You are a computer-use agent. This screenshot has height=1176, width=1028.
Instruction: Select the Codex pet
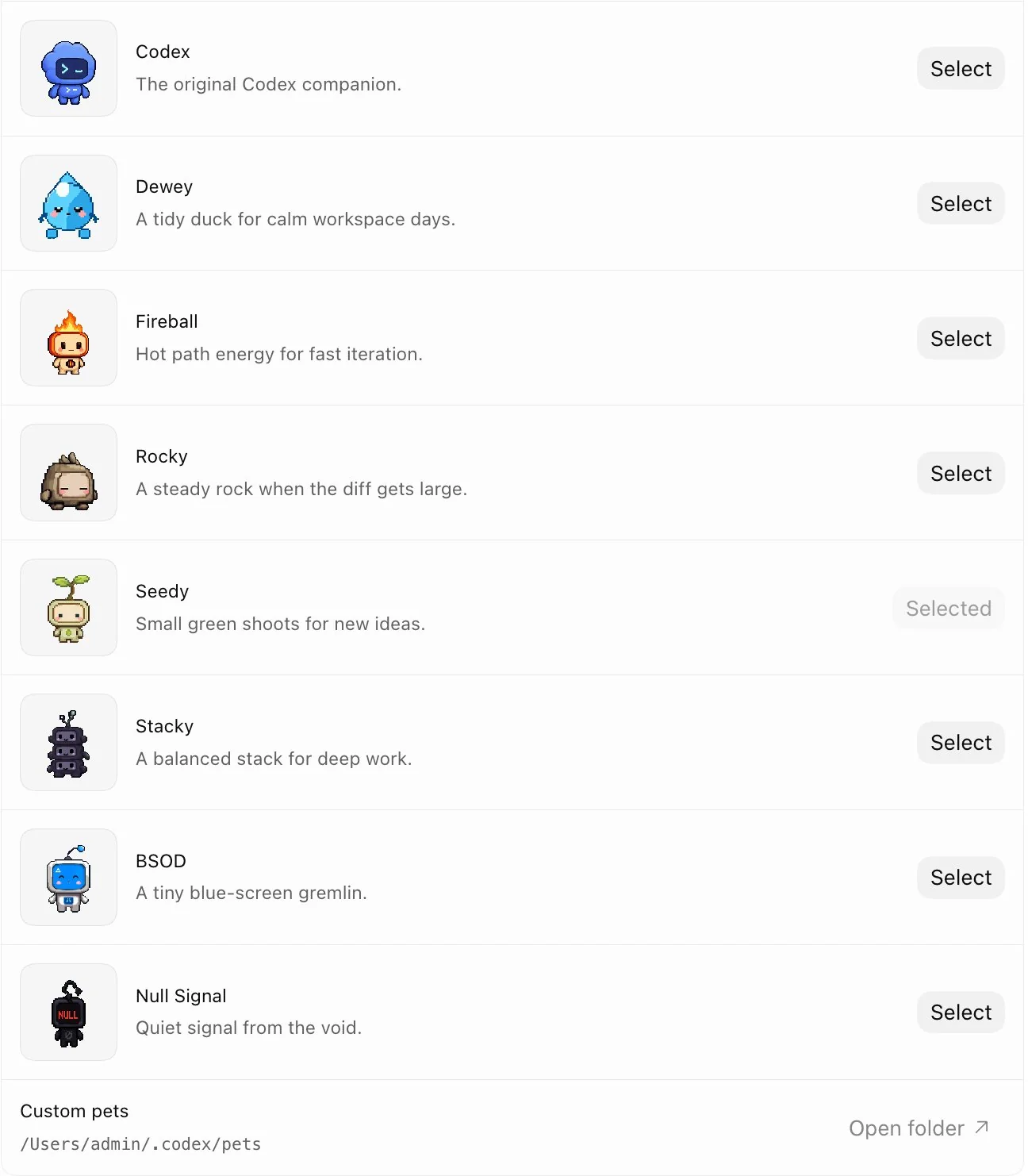tap(961, 69)
